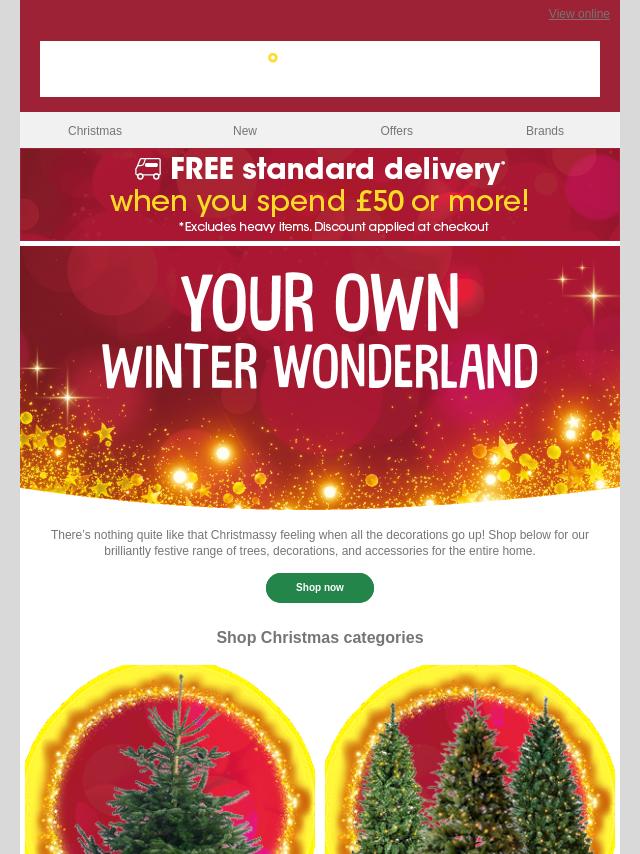Tap the free standard delivery banner
The width and height of the screenshot is (640, 854).
(320, 196)
